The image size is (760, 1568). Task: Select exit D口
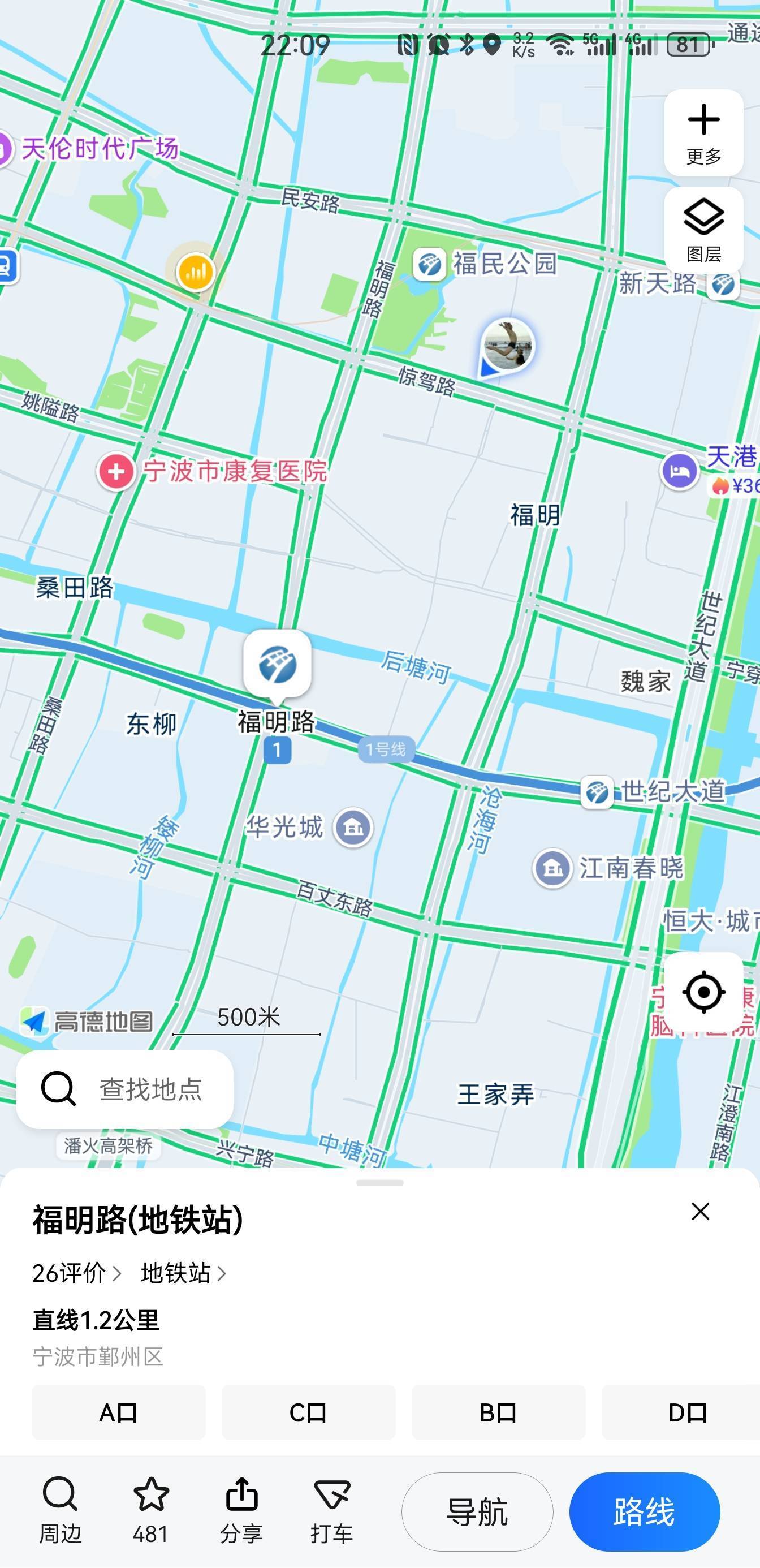click(x=681, y=1412)
